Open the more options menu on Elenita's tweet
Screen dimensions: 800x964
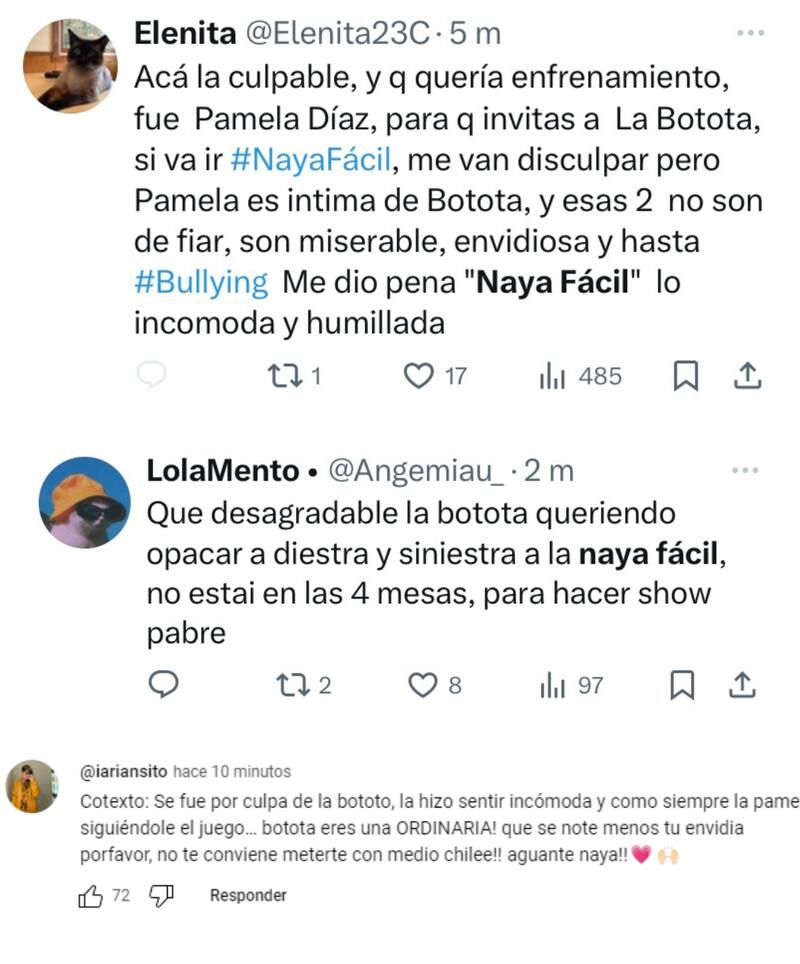coord(750,31)
